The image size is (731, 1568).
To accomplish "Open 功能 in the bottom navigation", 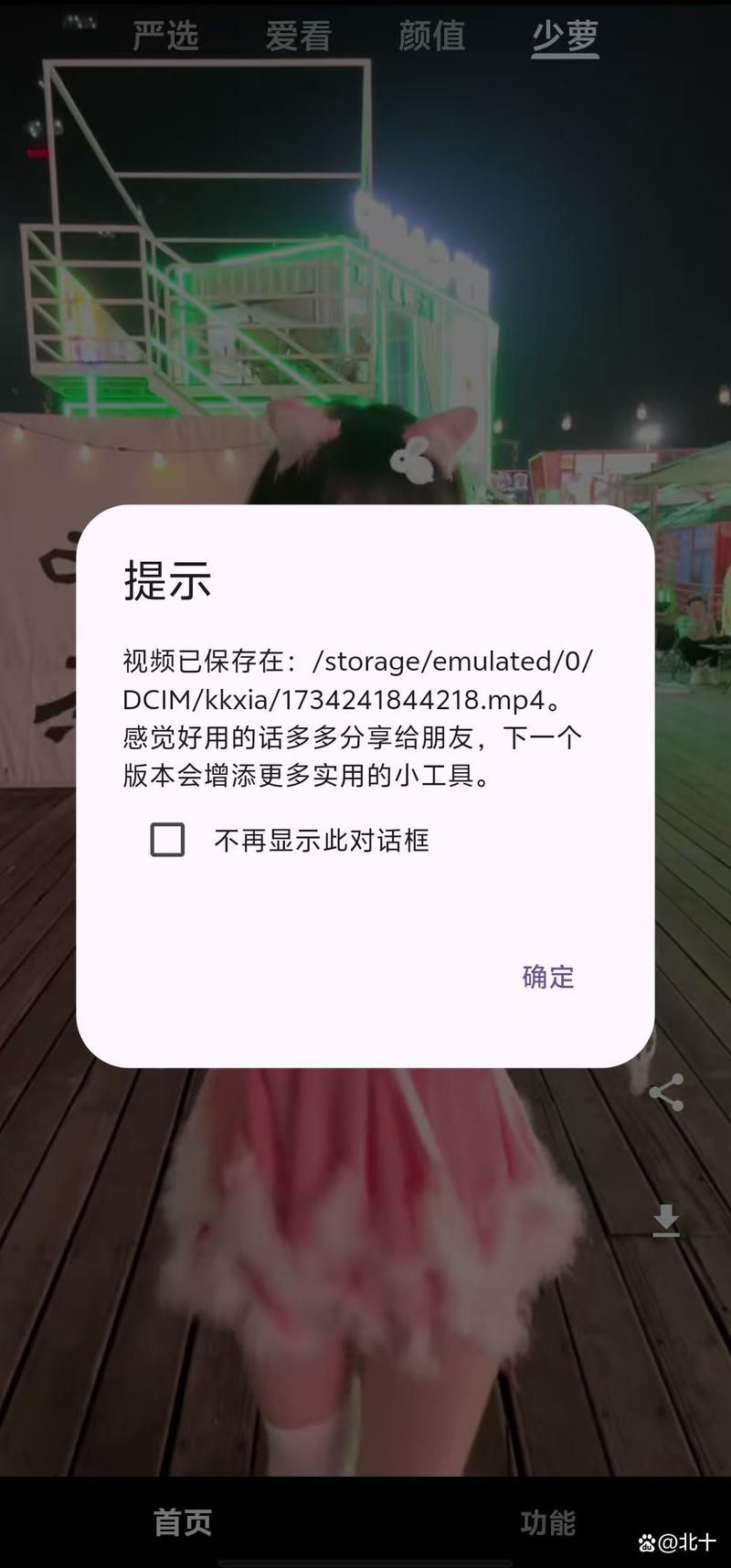I will point(548,1521).
